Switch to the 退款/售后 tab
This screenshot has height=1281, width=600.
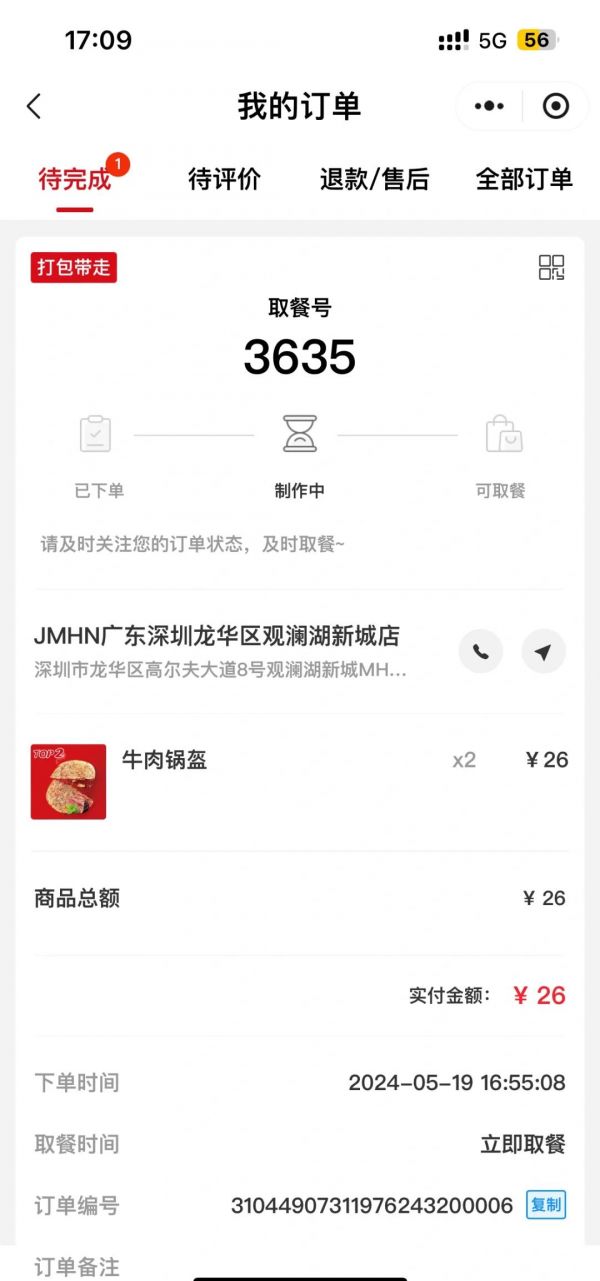tap(374, 179)
